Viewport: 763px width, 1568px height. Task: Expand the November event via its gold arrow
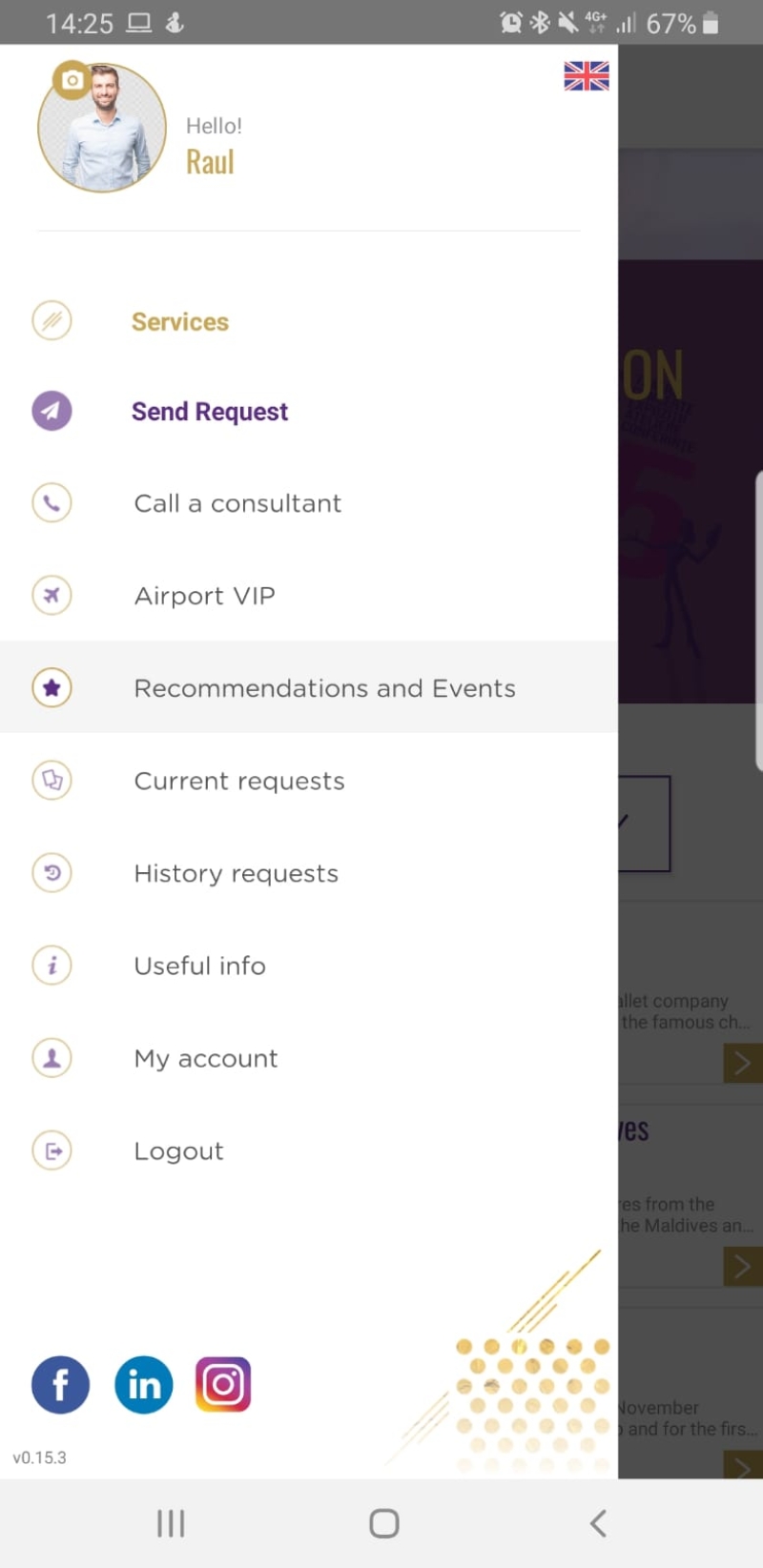(743, 1470)
